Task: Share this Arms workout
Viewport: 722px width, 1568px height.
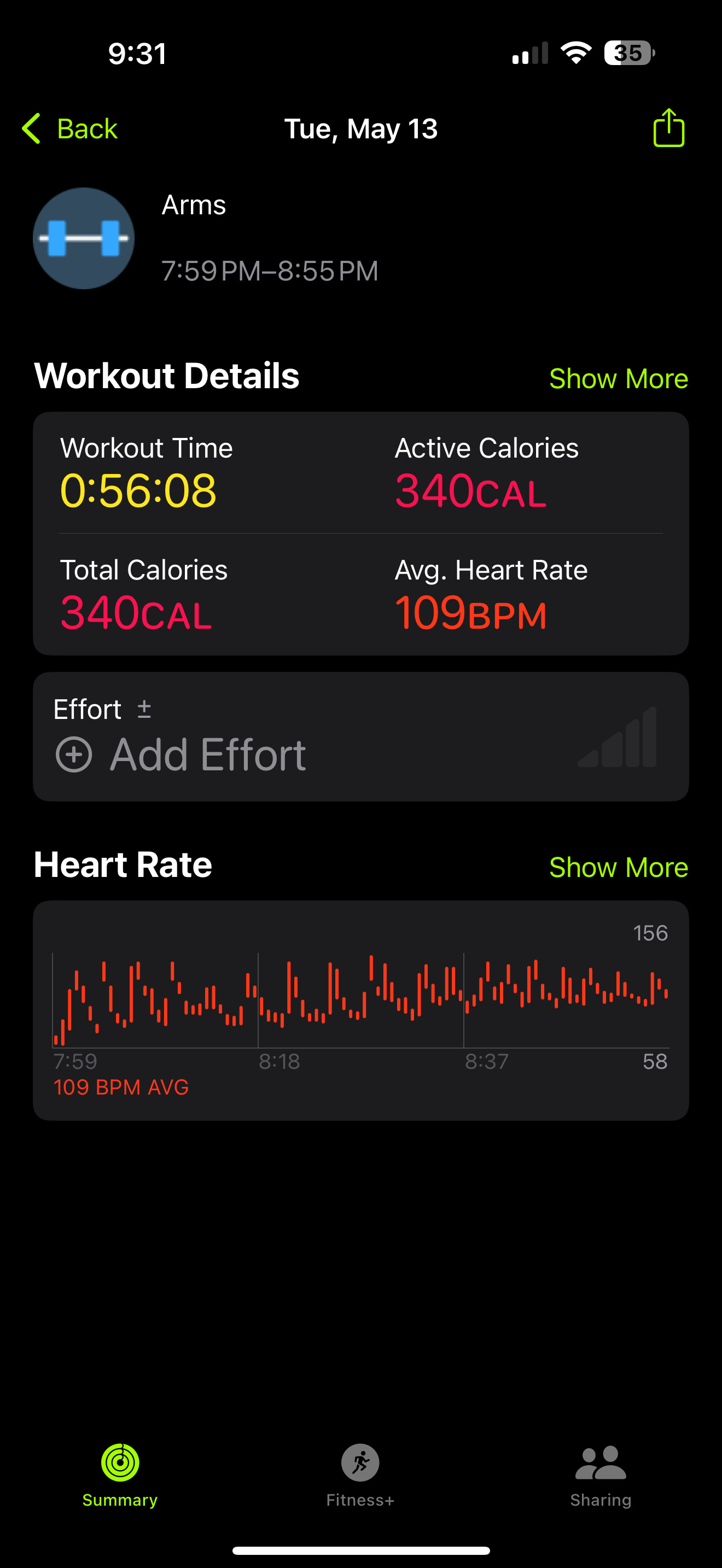Action: (x=668, y=128)
